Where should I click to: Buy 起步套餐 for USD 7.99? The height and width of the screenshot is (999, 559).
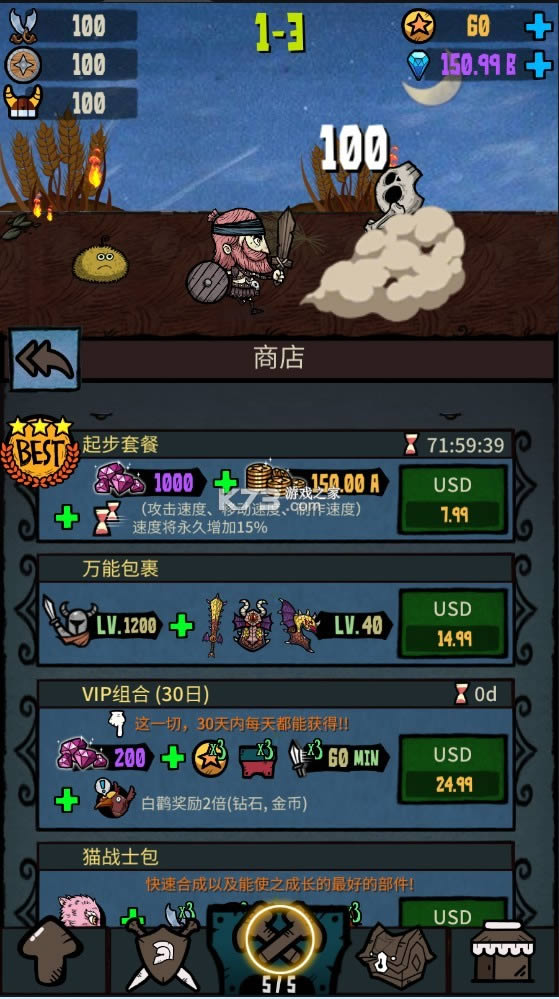453,499
